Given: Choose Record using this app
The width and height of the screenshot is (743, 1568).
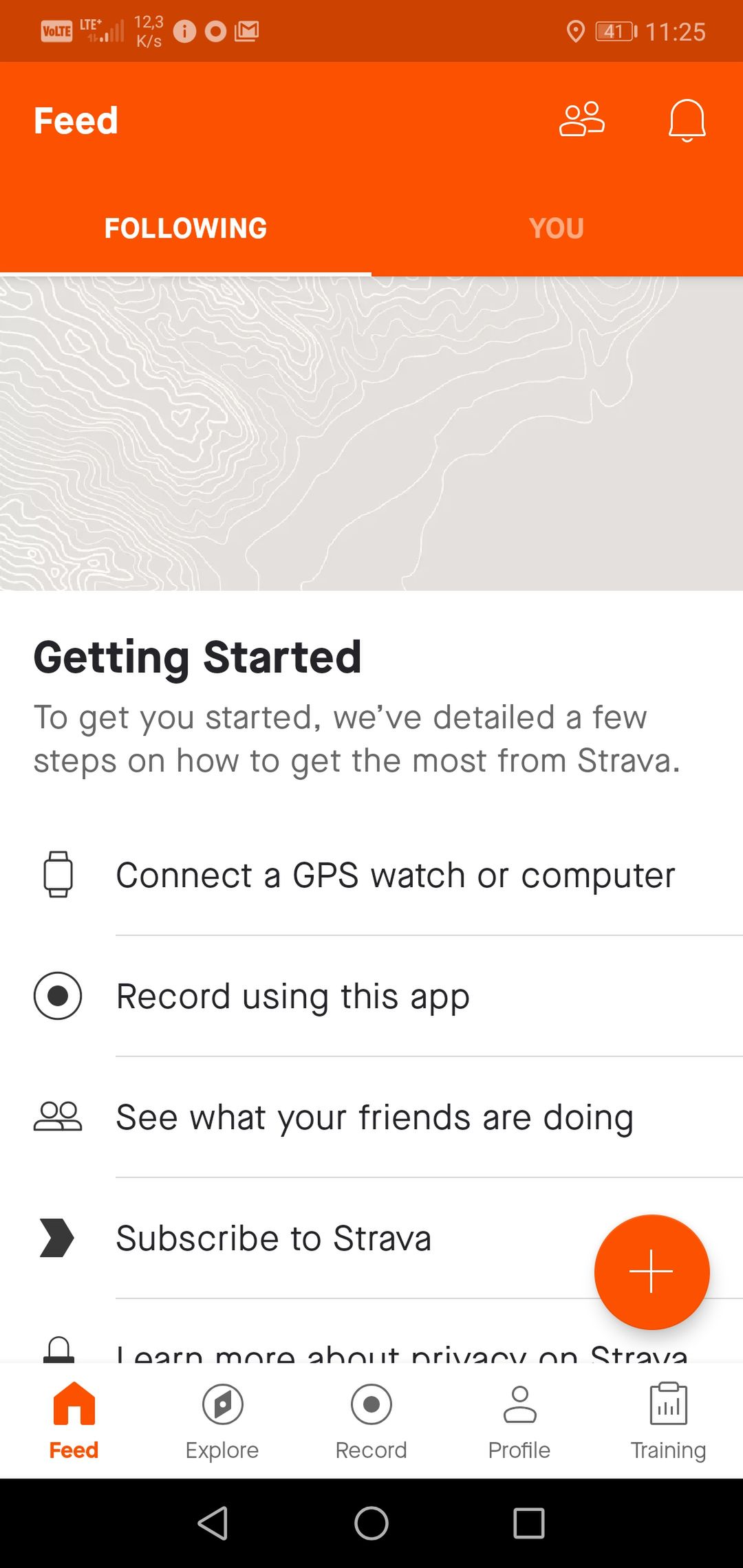Looking at the screenshot, I should click(371, 996).
